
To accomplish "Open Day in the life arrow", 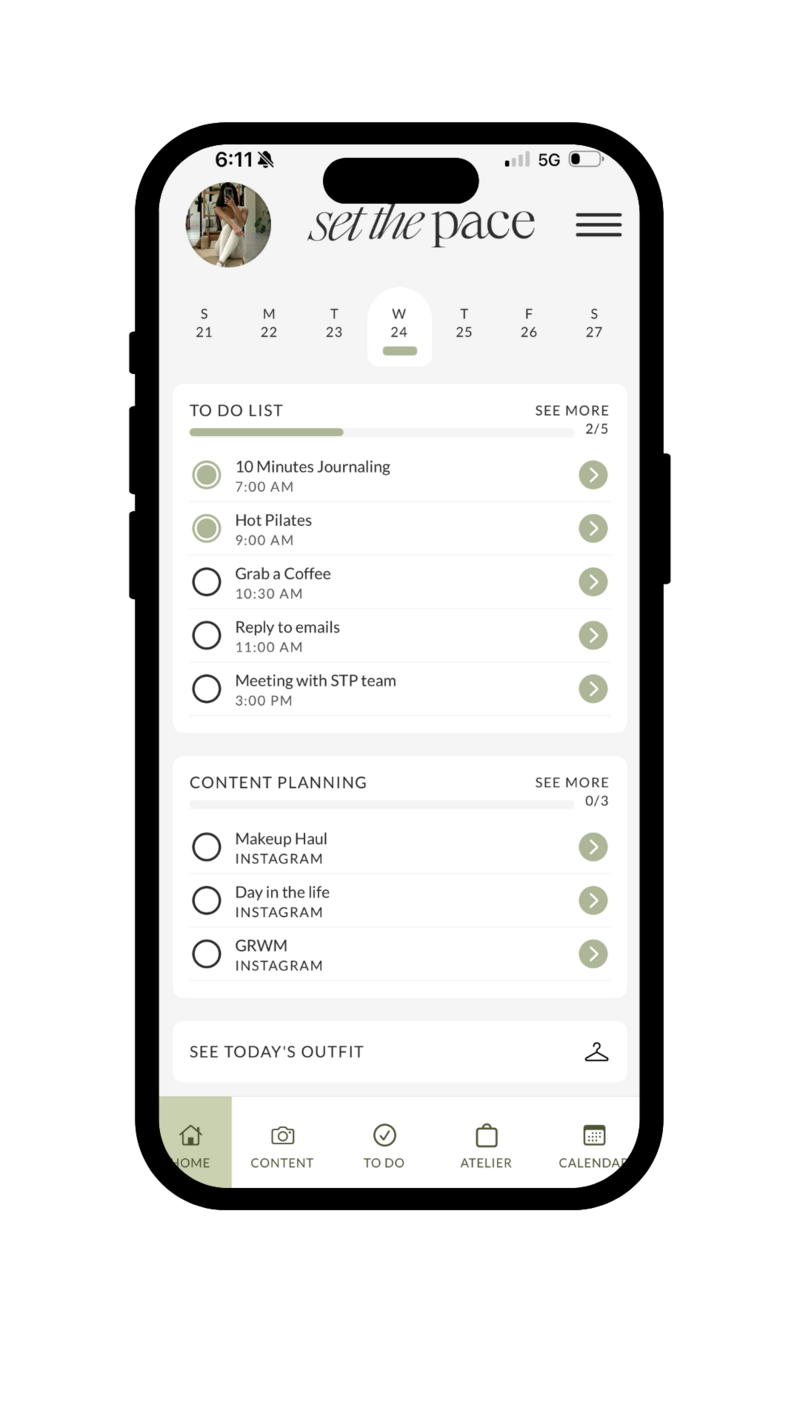I will [x=593, y=900].
